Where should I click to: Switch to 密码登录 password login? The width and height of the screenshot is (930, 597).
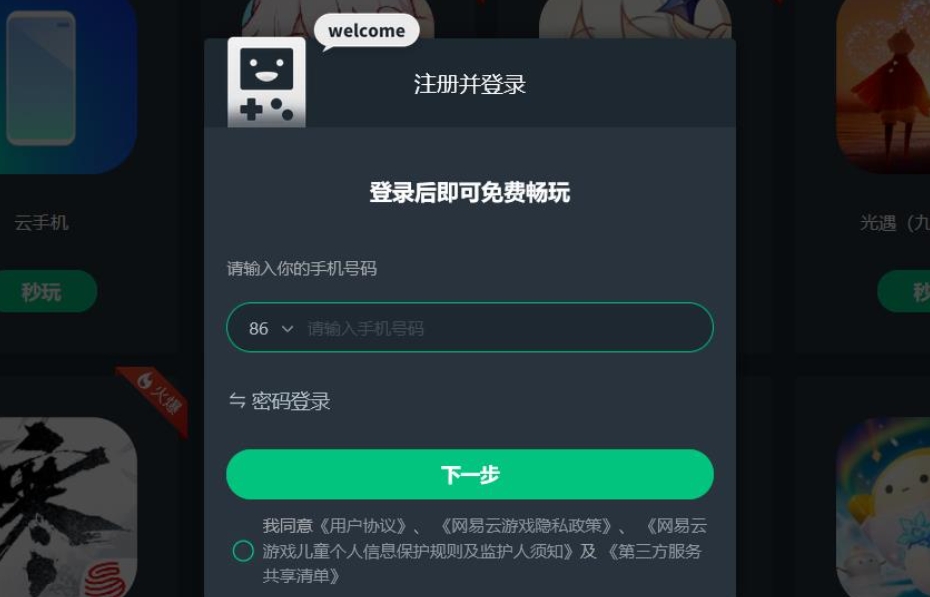(280, 402)
